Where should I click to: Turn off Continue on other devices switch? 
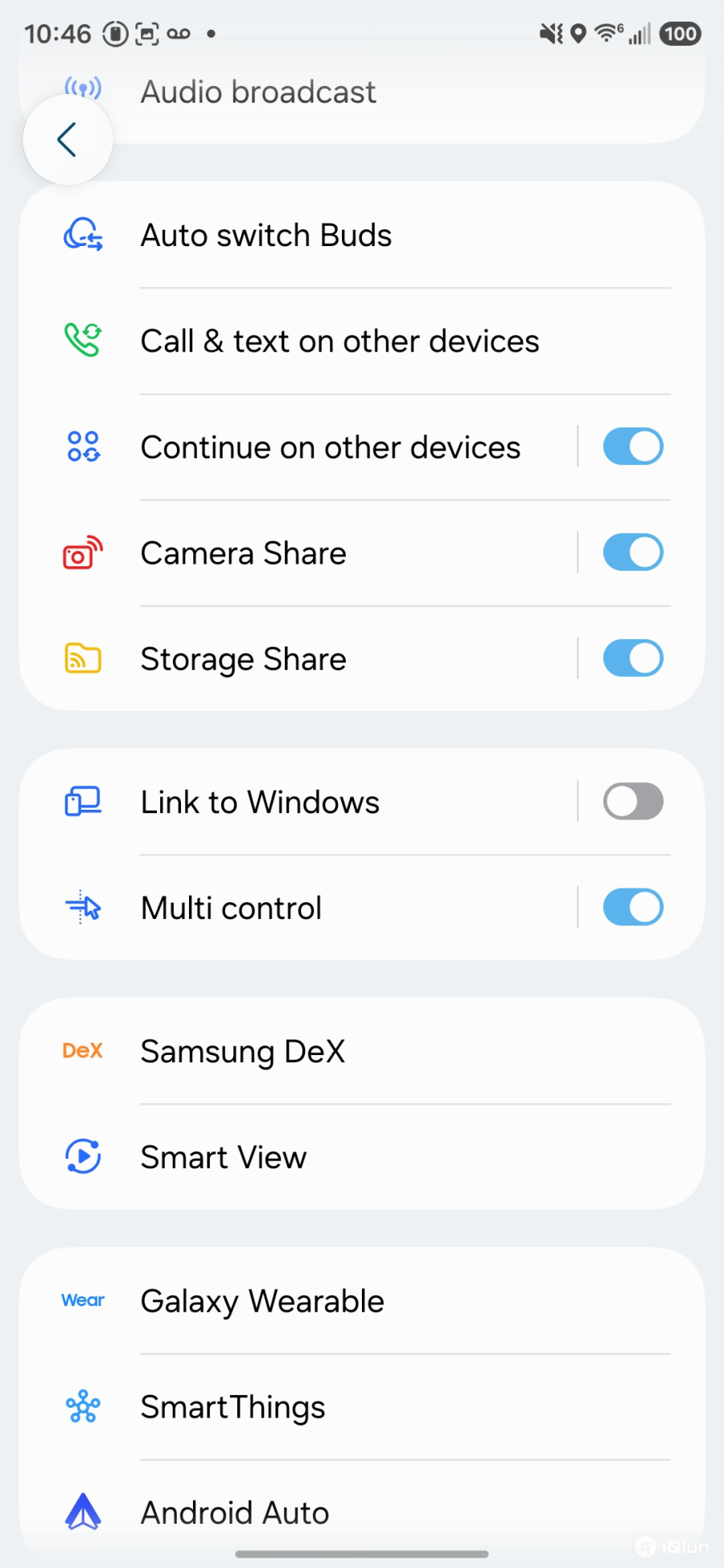[x=633, y=447]
